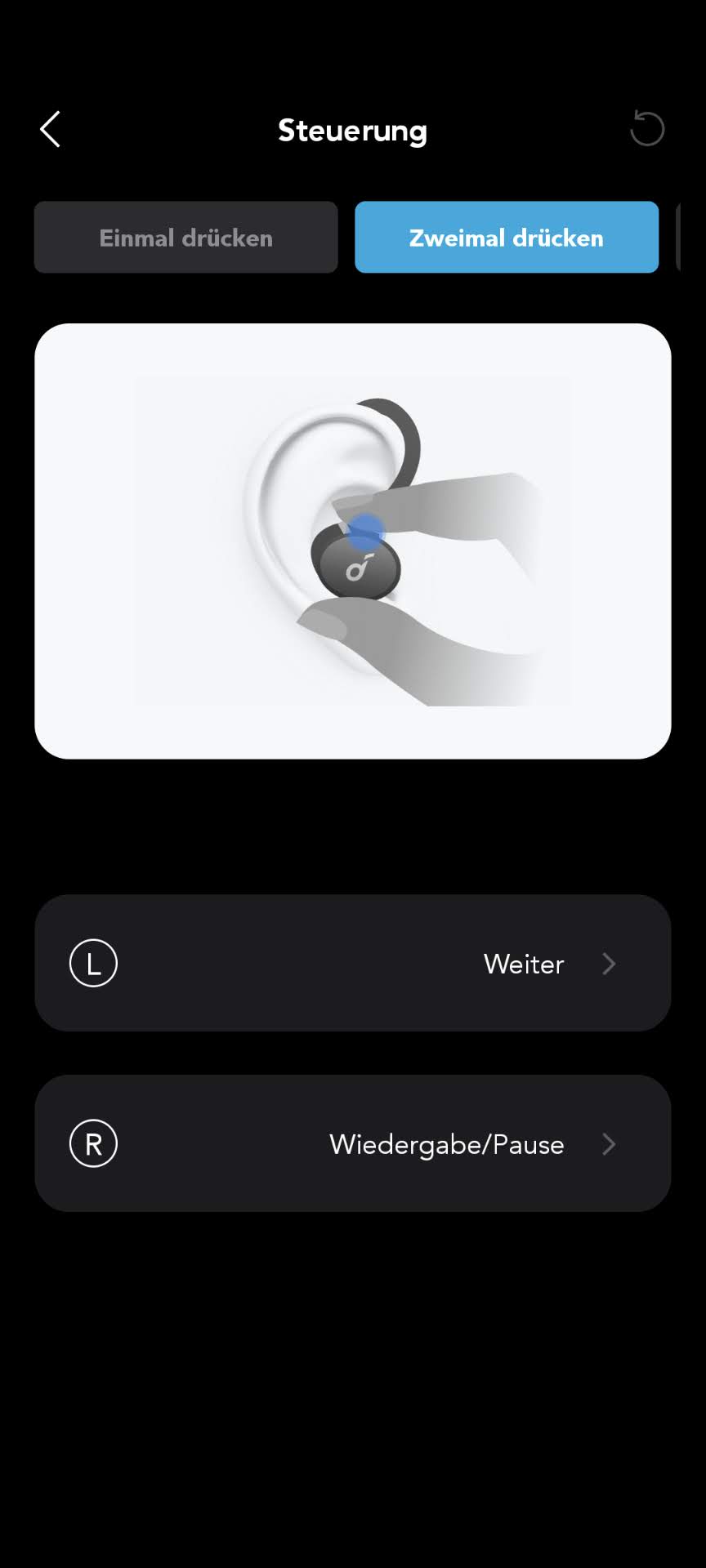Switch to the Einmal drücken tab
This screenshot has height=1568, width=706.
[186, 238]
